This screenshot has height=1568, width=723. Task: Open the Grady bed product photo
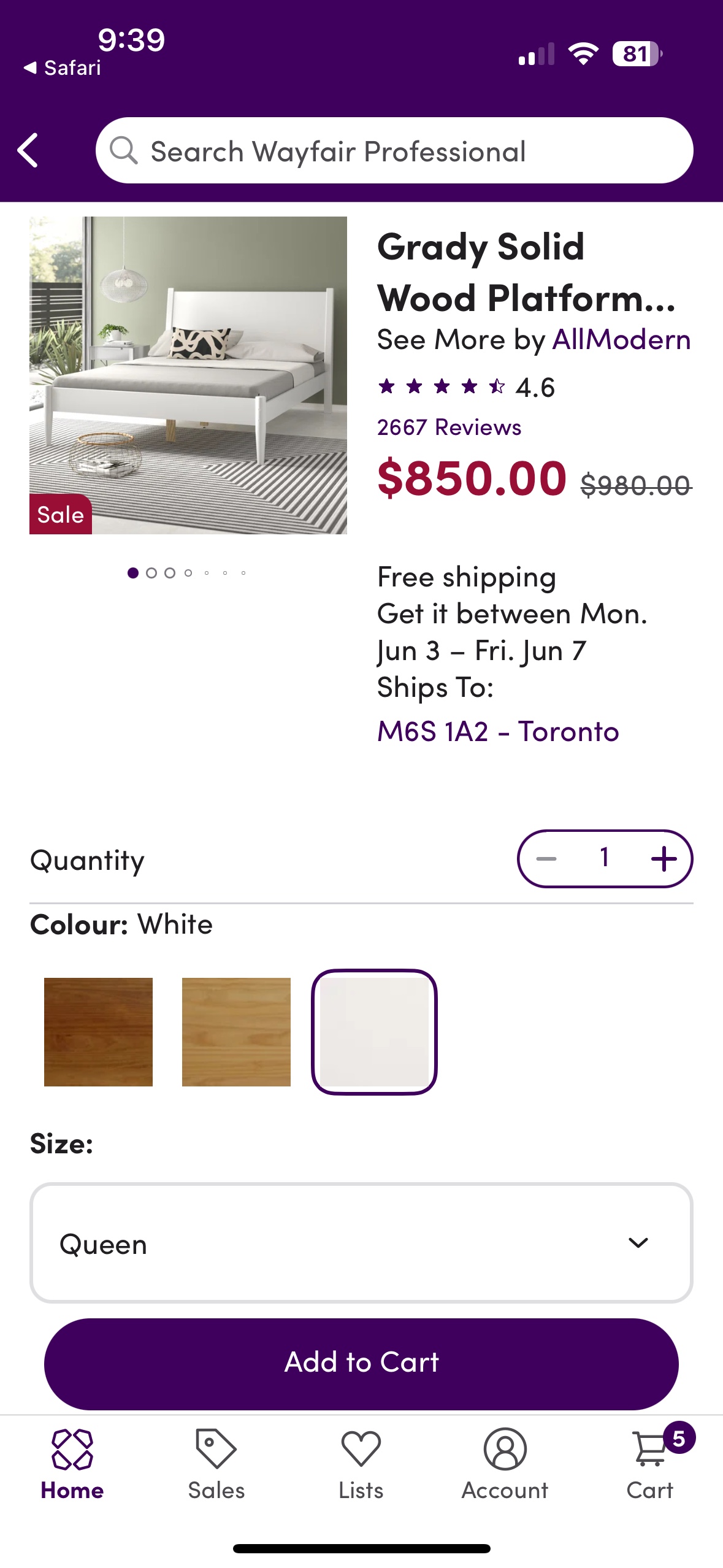(188, 375)
